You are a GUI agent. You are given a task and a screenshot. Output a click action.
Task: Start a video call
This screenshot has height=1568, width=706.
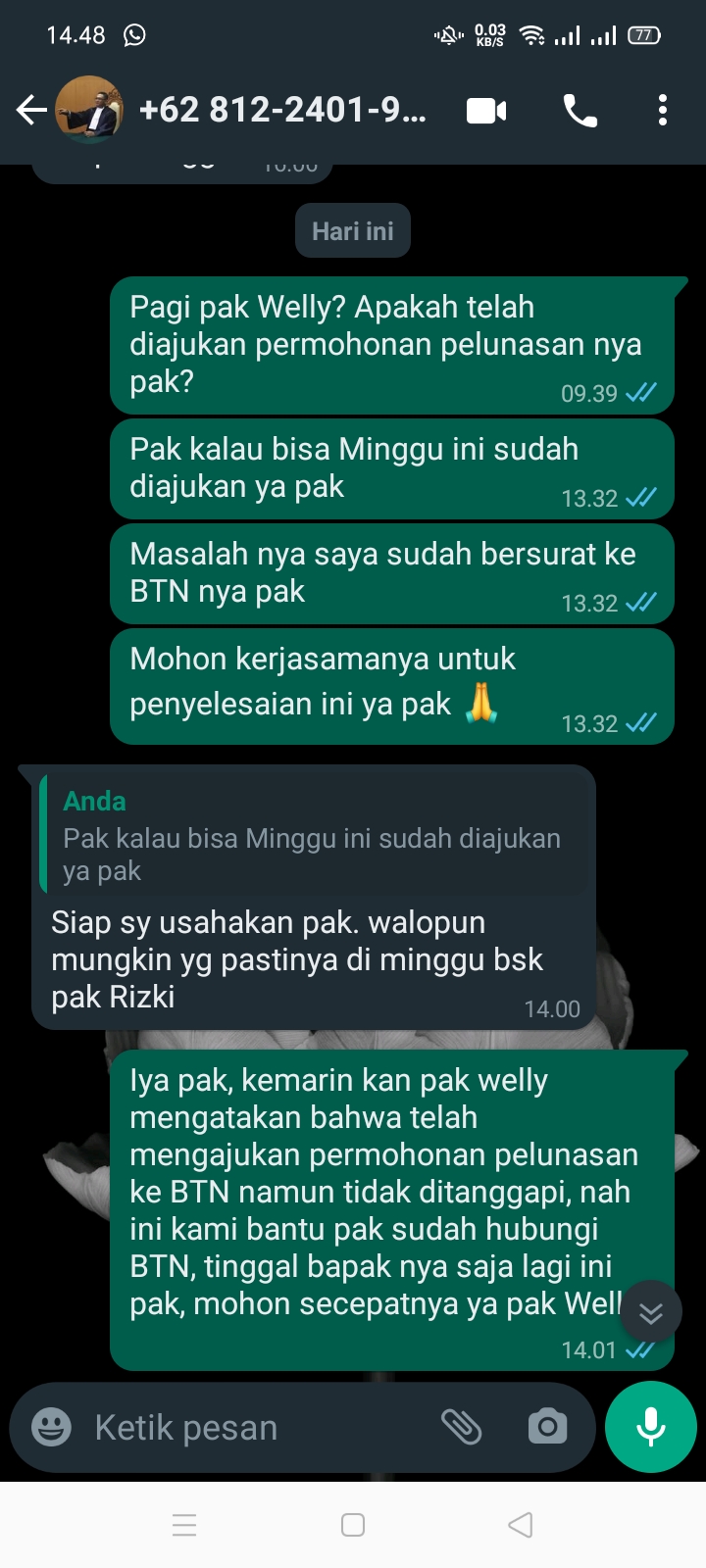coord(486,111)
